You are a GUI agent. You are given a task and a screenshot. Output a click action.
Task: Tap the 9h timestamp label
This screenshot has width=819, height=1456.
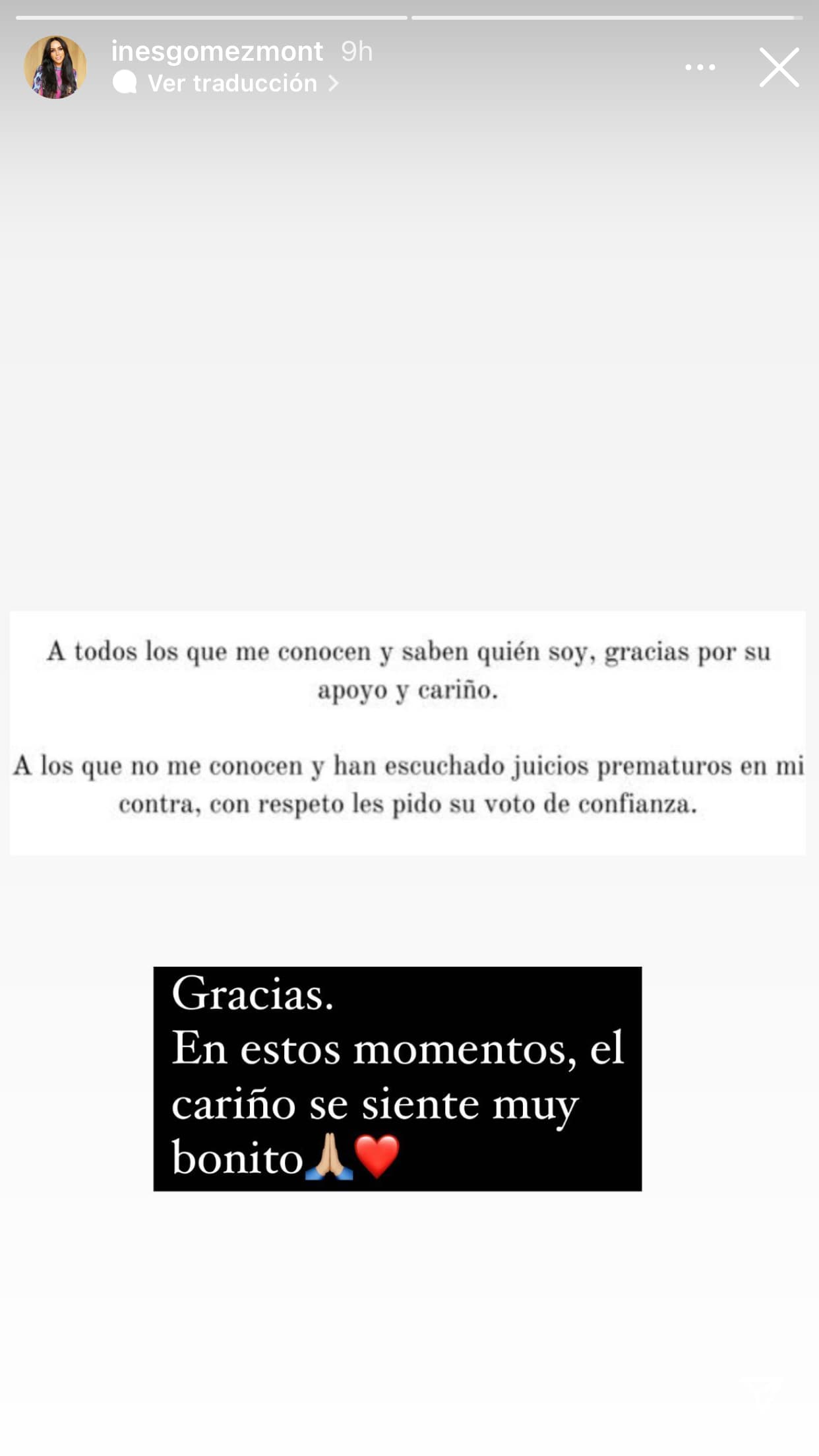pos(356,50)
